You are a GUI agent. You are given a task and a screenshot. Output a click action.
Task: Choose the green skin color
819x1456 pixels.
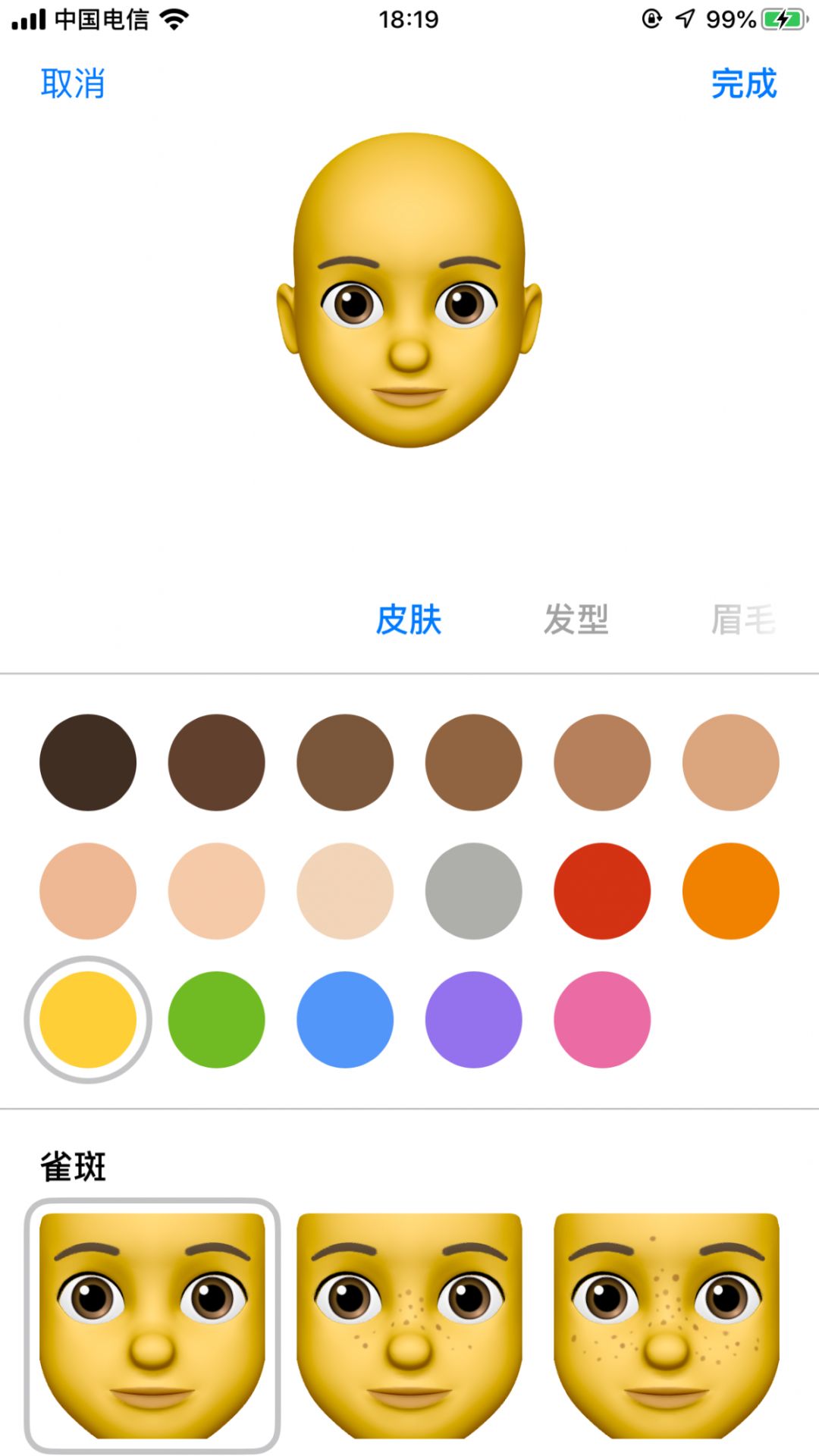(x=216, y=1020)
